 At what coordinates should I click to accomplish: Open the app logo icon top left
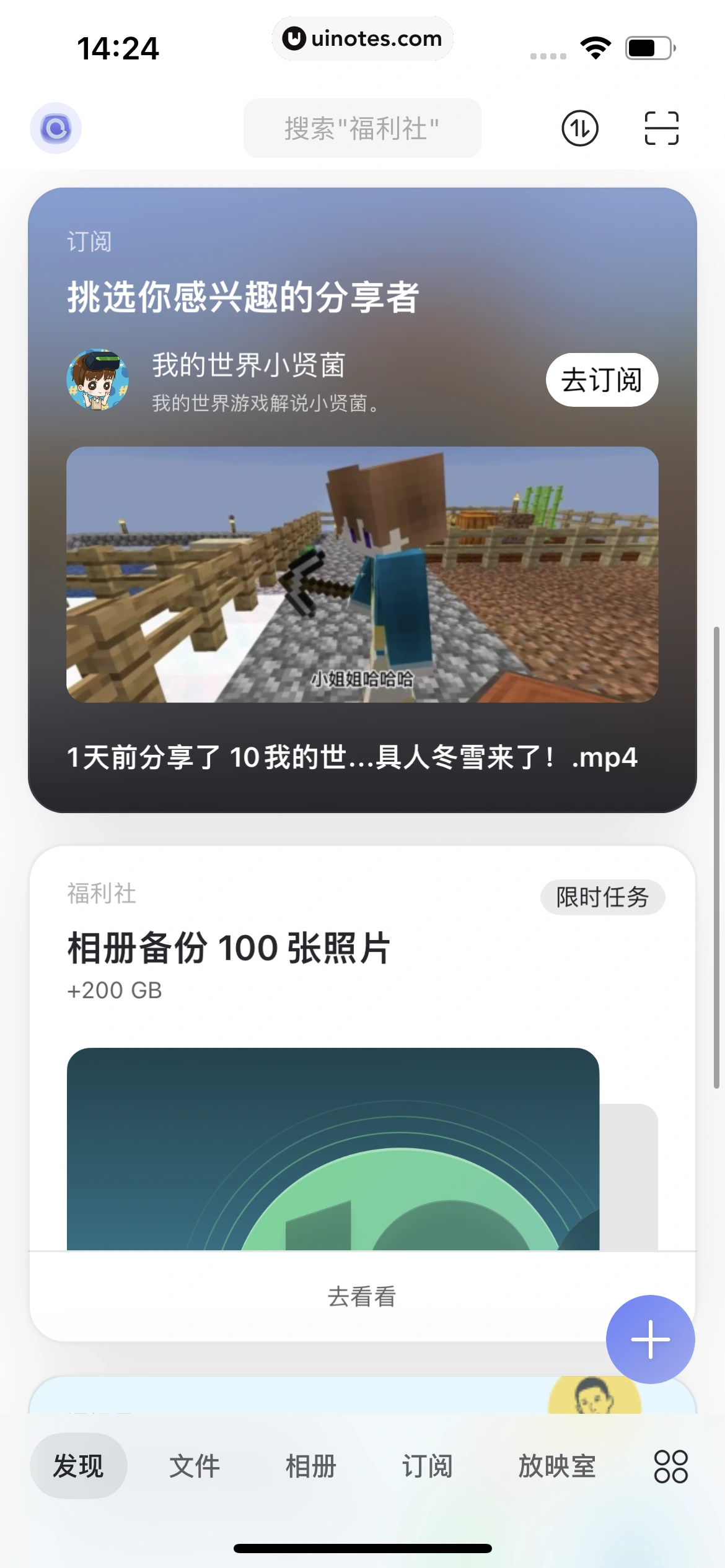tap(56, 128)
